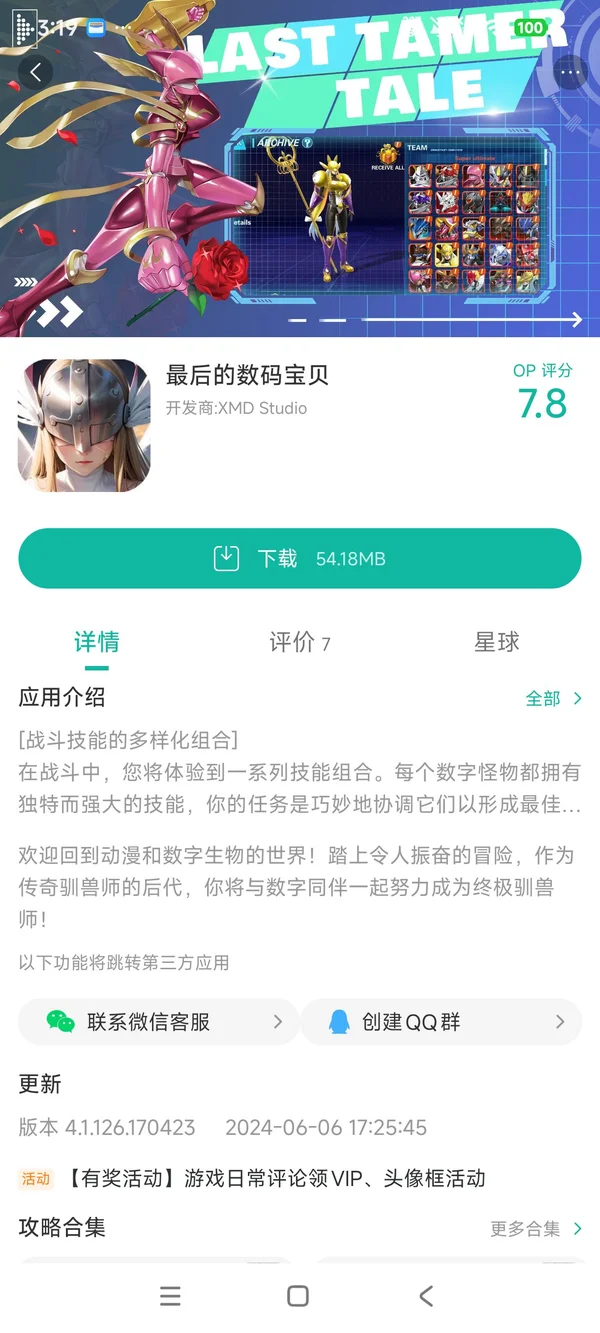The image size is (600, 1333).
Task: Open the Last Tamer Tale banner image
Action: [300, 200]
